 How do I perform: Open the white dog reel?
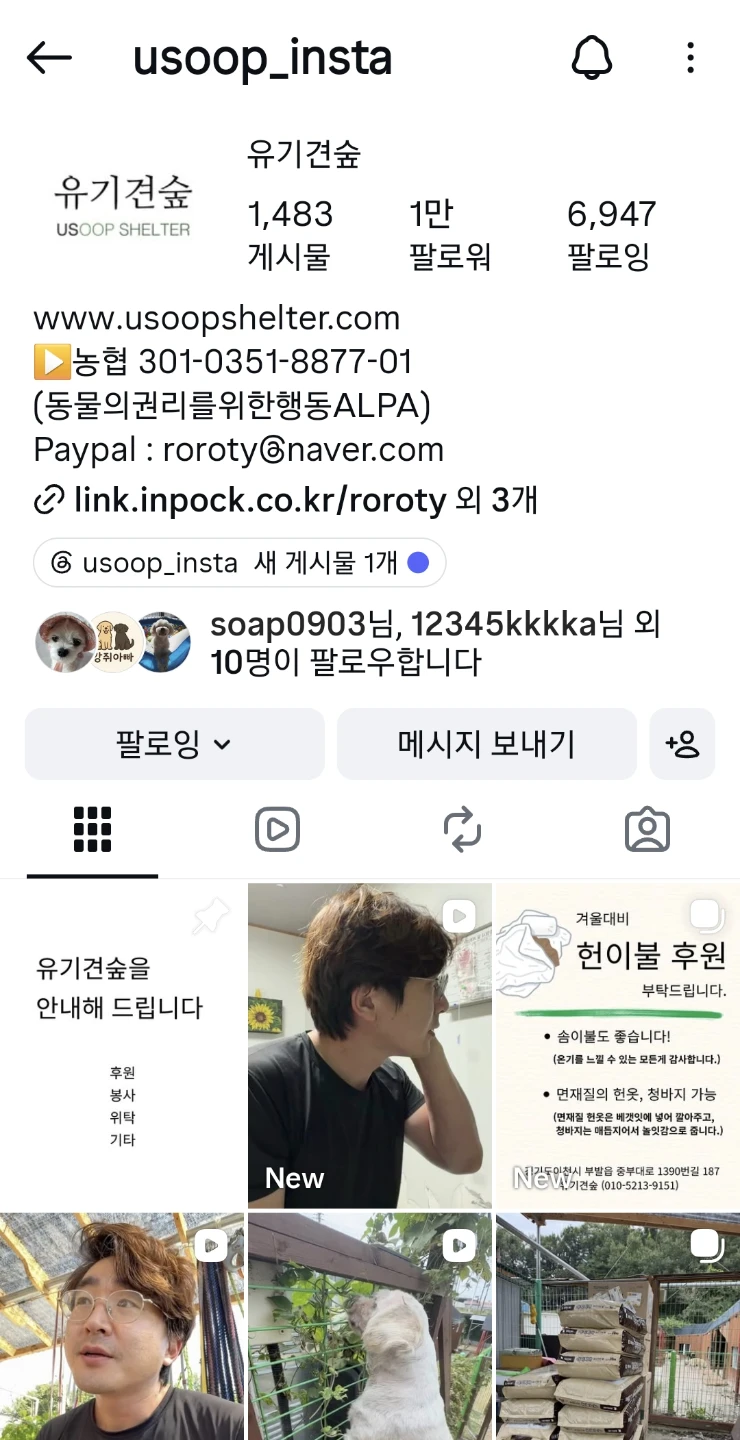pyautogui.click(x=370, y=1326)
